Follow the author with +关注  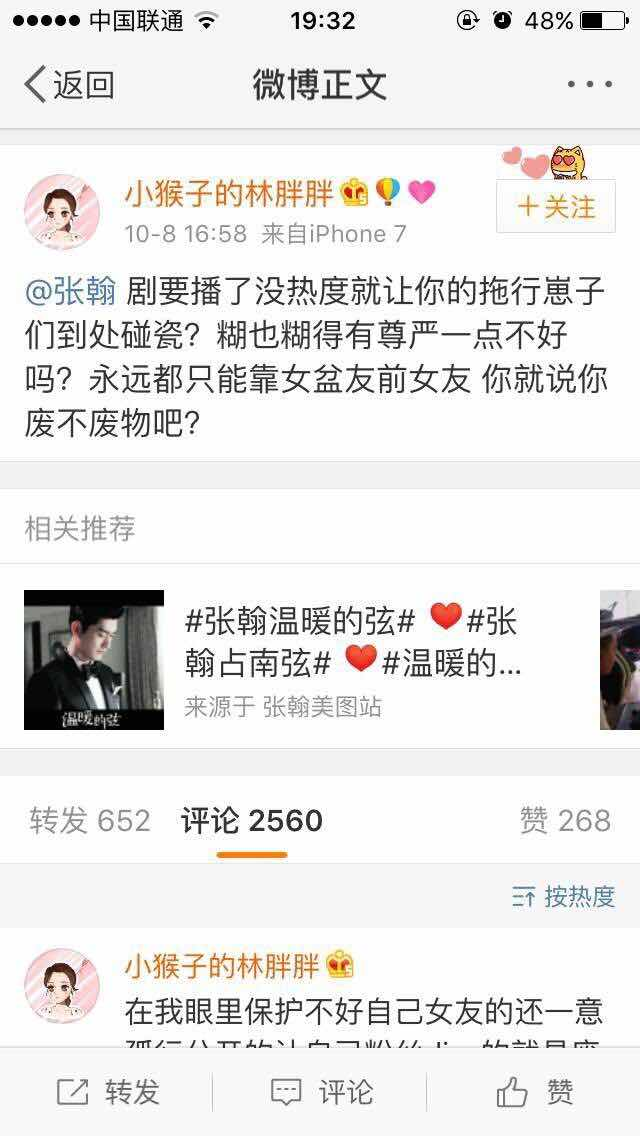pos(556,206)
